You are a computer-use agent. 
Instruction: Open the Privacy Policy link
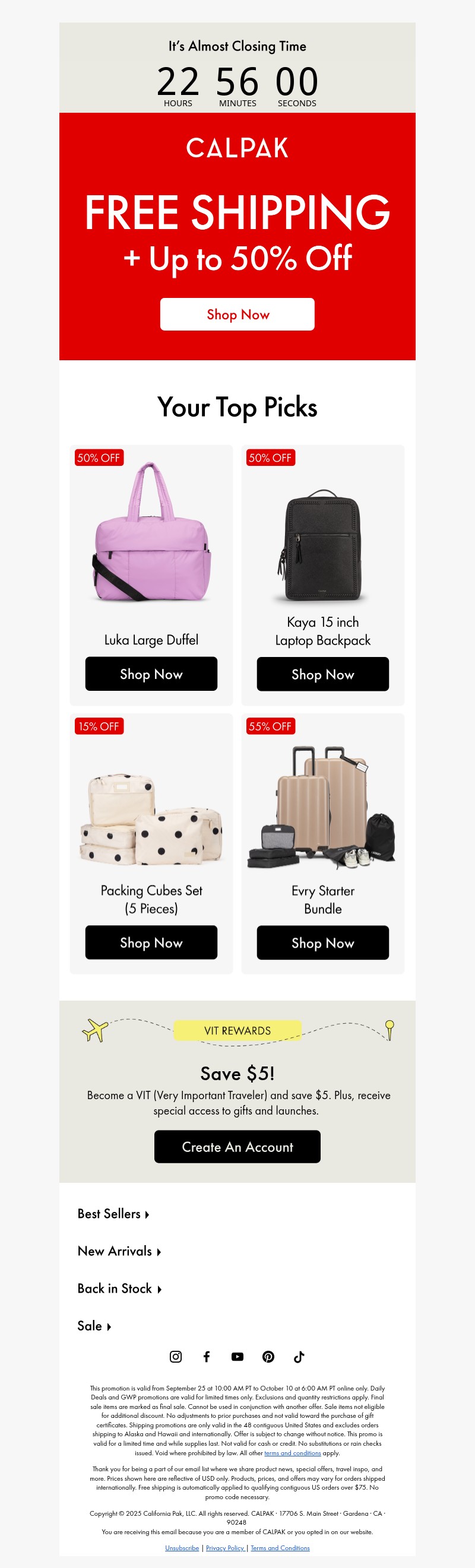[224, 1547]
